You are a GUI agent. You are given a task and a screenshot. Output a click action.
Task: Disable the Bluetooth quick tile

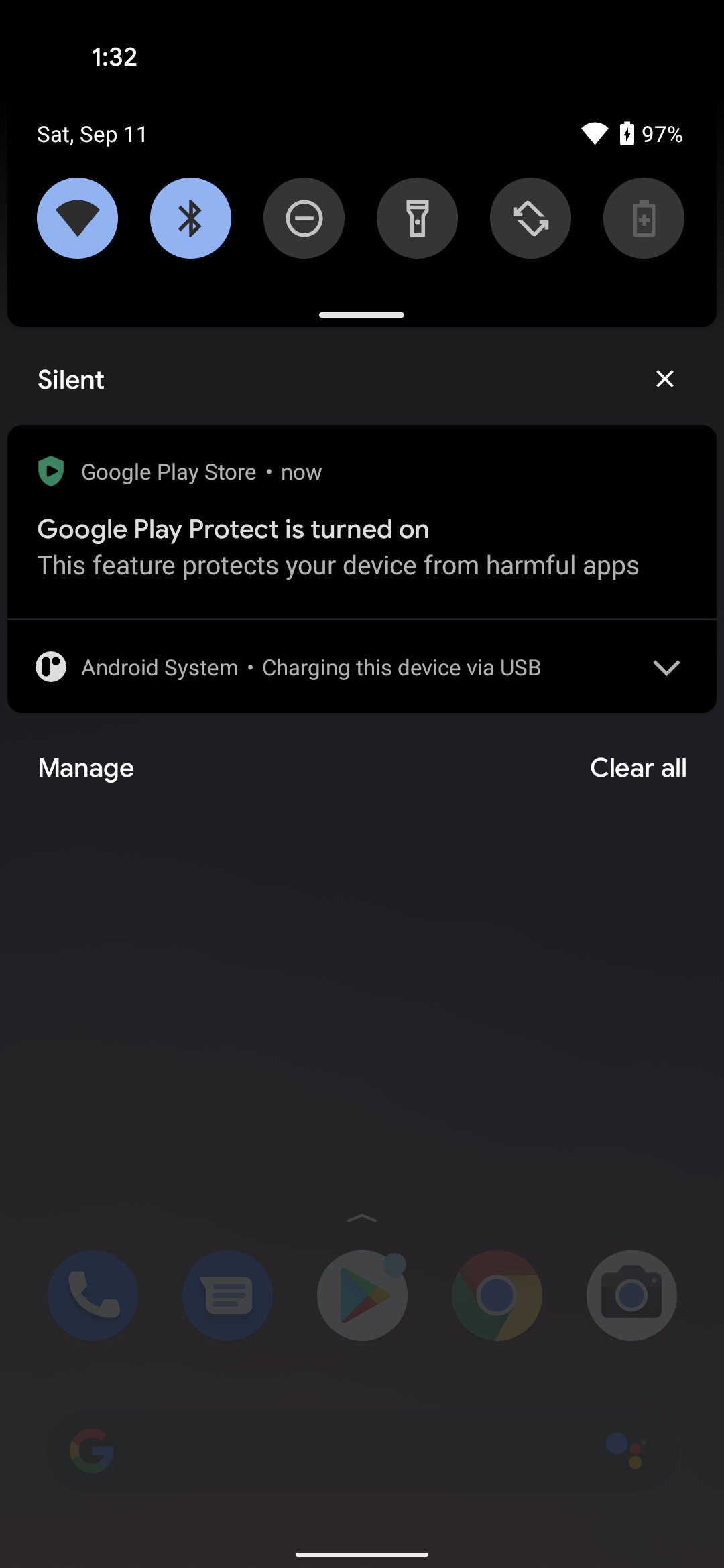click(190, 218)
